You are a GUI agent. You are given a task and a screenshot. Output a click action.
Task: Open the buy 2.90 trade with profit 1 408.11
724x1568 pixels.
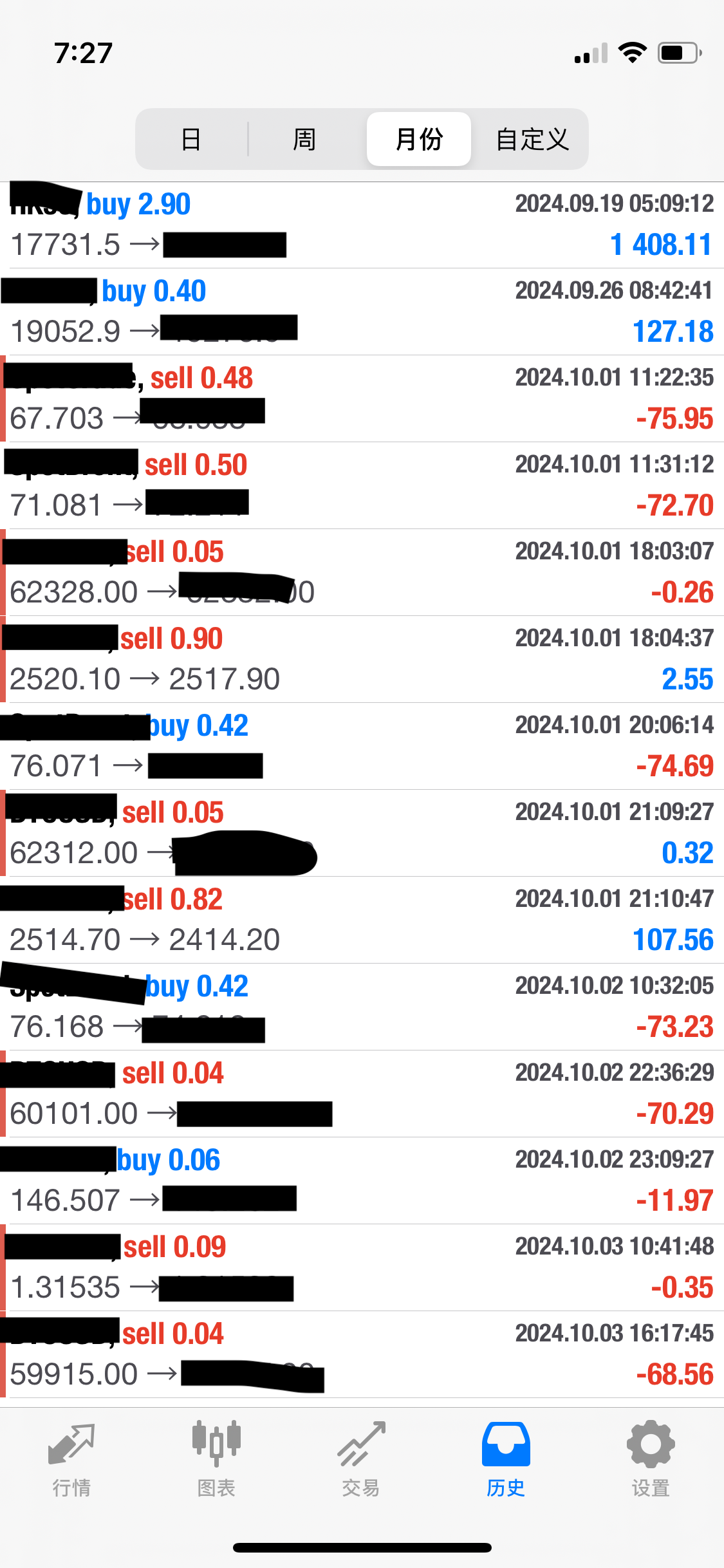[362, 225]
